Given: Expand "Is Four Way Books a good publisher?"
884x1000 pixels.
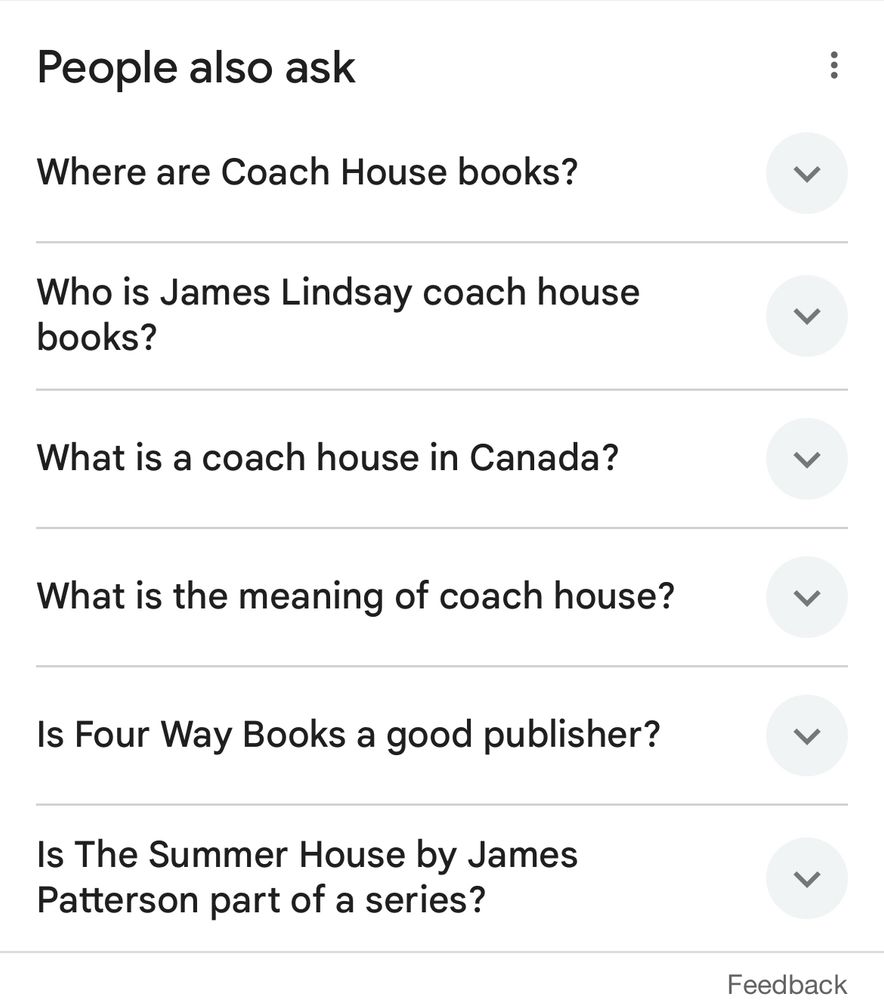Looking at the screenshot, I should (806, 735).
